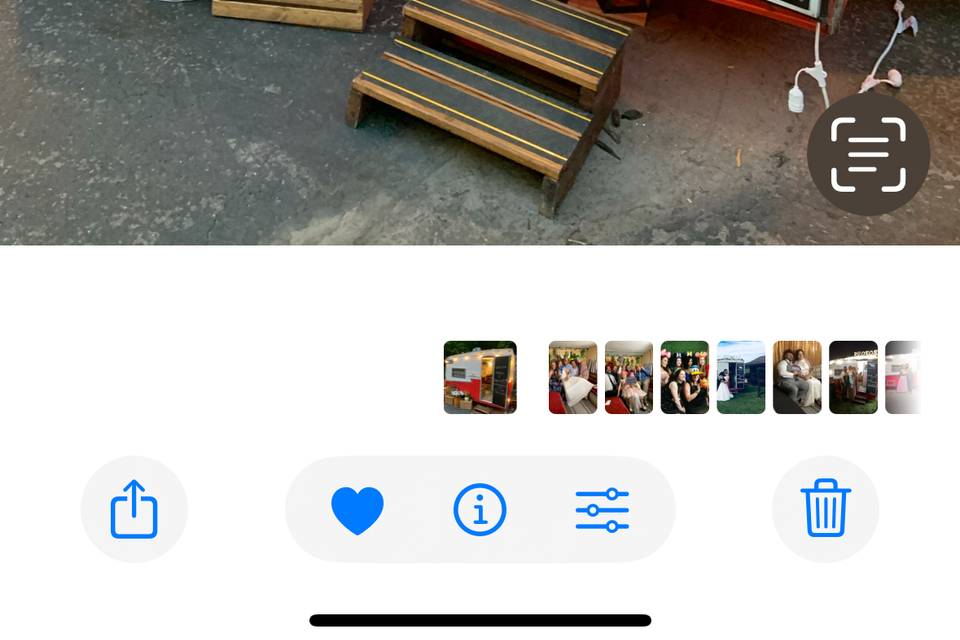Open the couple sitting by curtain thumbnail
The image size is (960, 640).
click(797, 377)
